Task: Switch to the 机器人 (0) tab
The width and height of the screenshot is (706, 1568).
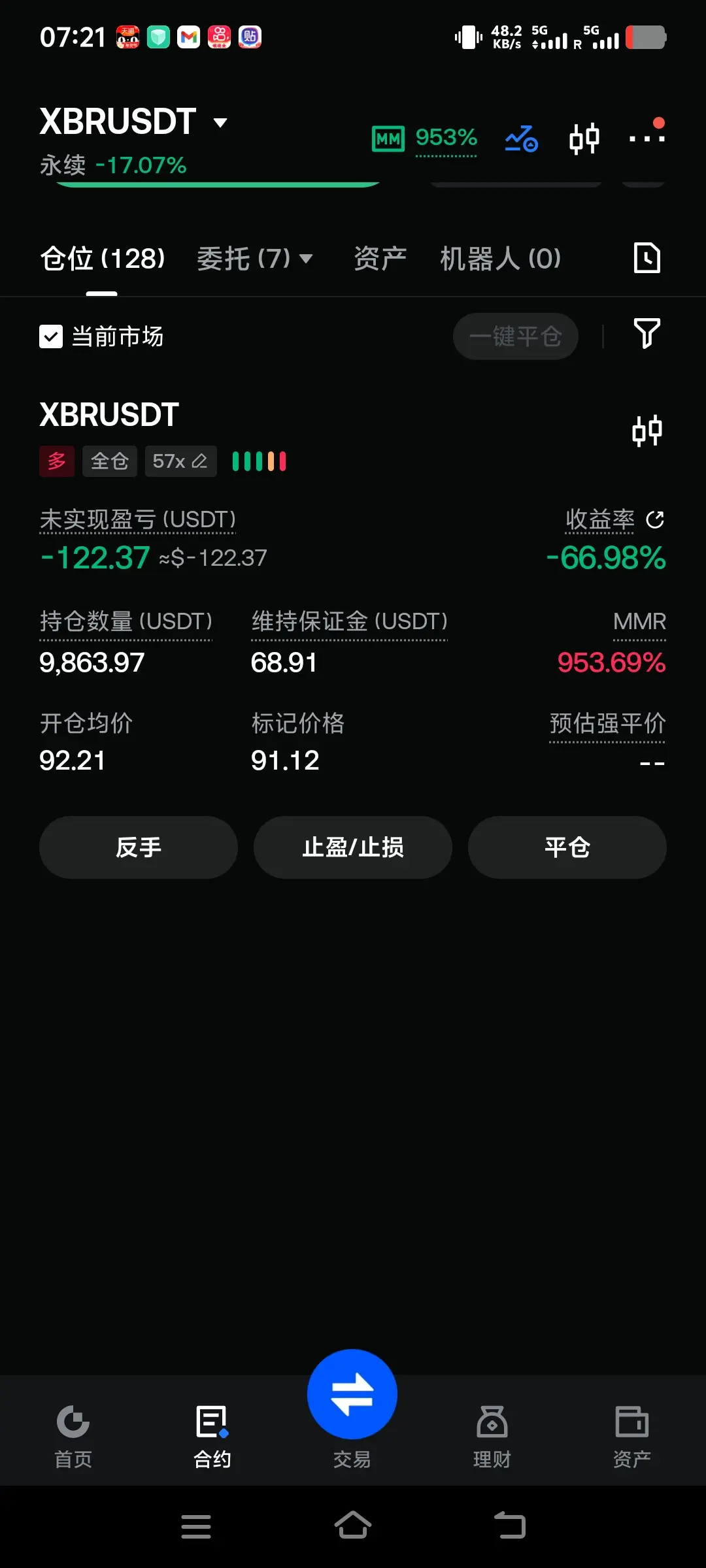Action: coord(500,259)
